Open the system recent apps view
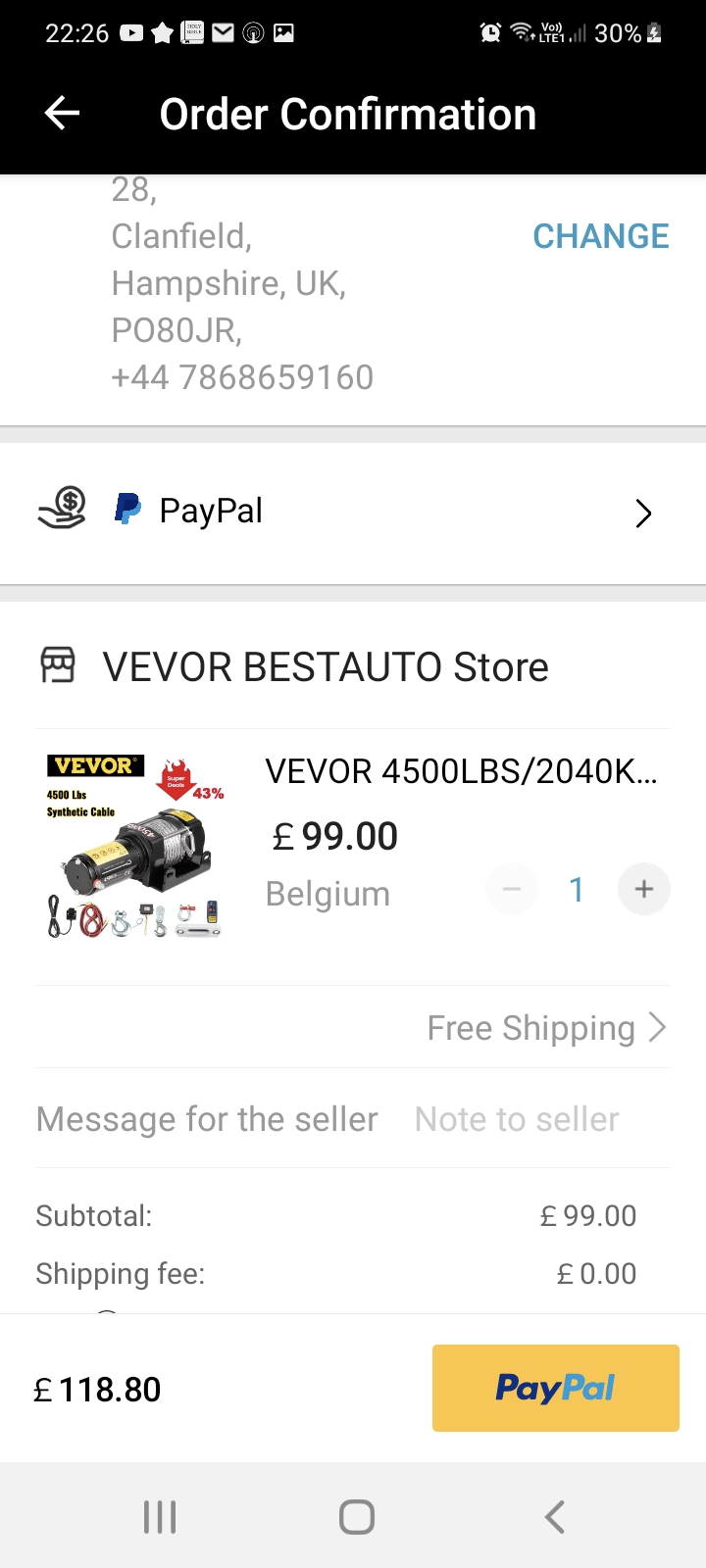Screen dimensions: 706x1568 click(x=160, y=1517)
